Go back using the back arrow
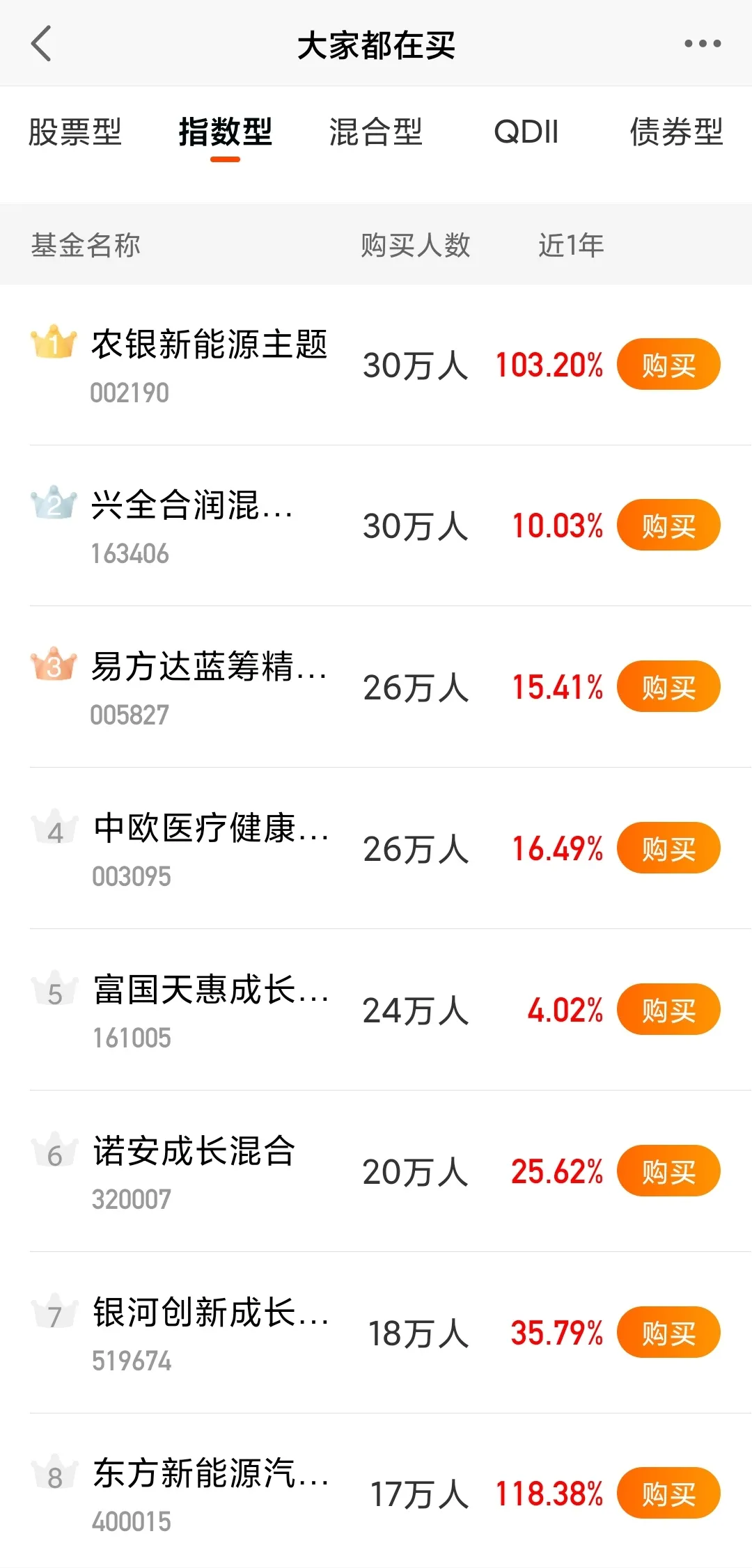The width and height of the screenshot is (752, 1568). click(x=42, y=44)
